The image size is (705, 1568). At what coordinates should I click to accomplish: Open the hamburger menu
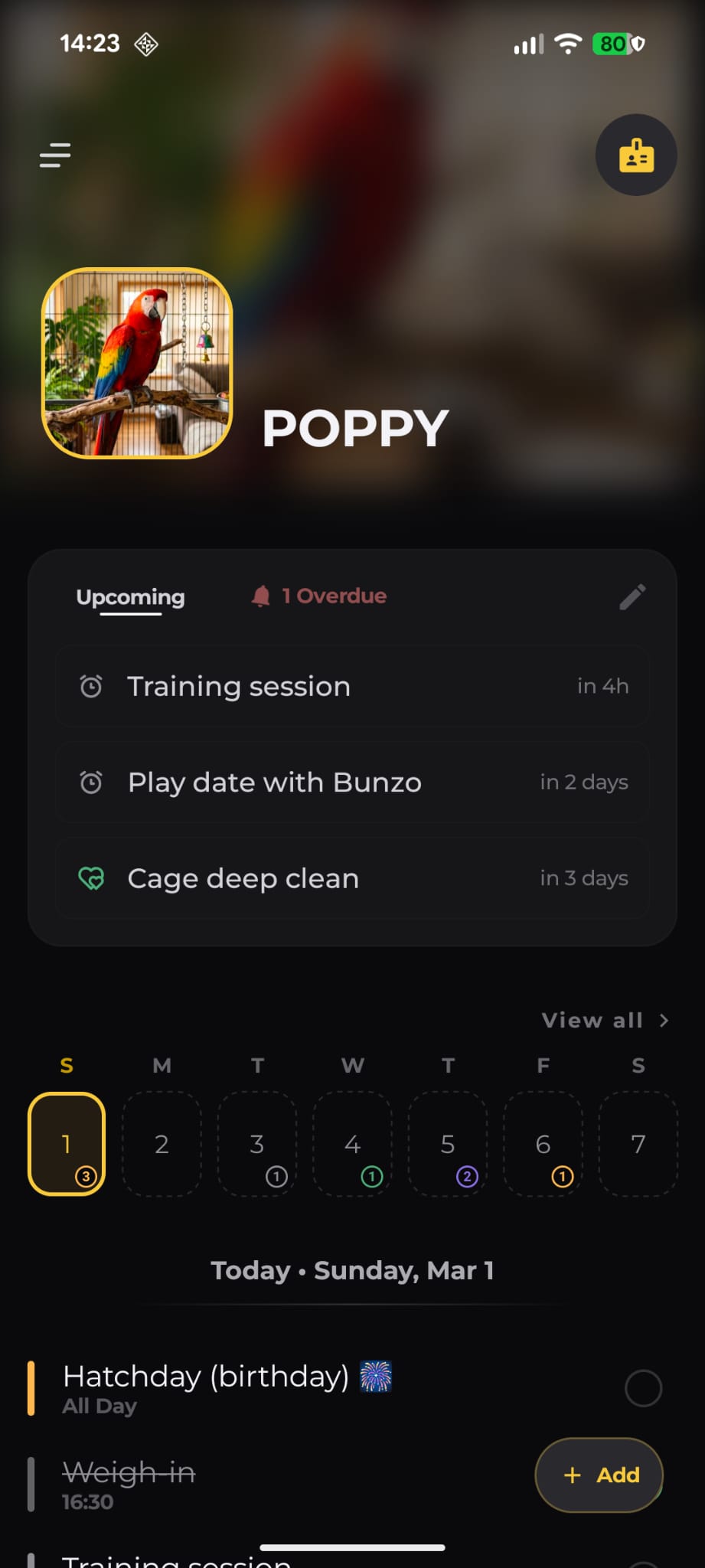tap(55, 155)
